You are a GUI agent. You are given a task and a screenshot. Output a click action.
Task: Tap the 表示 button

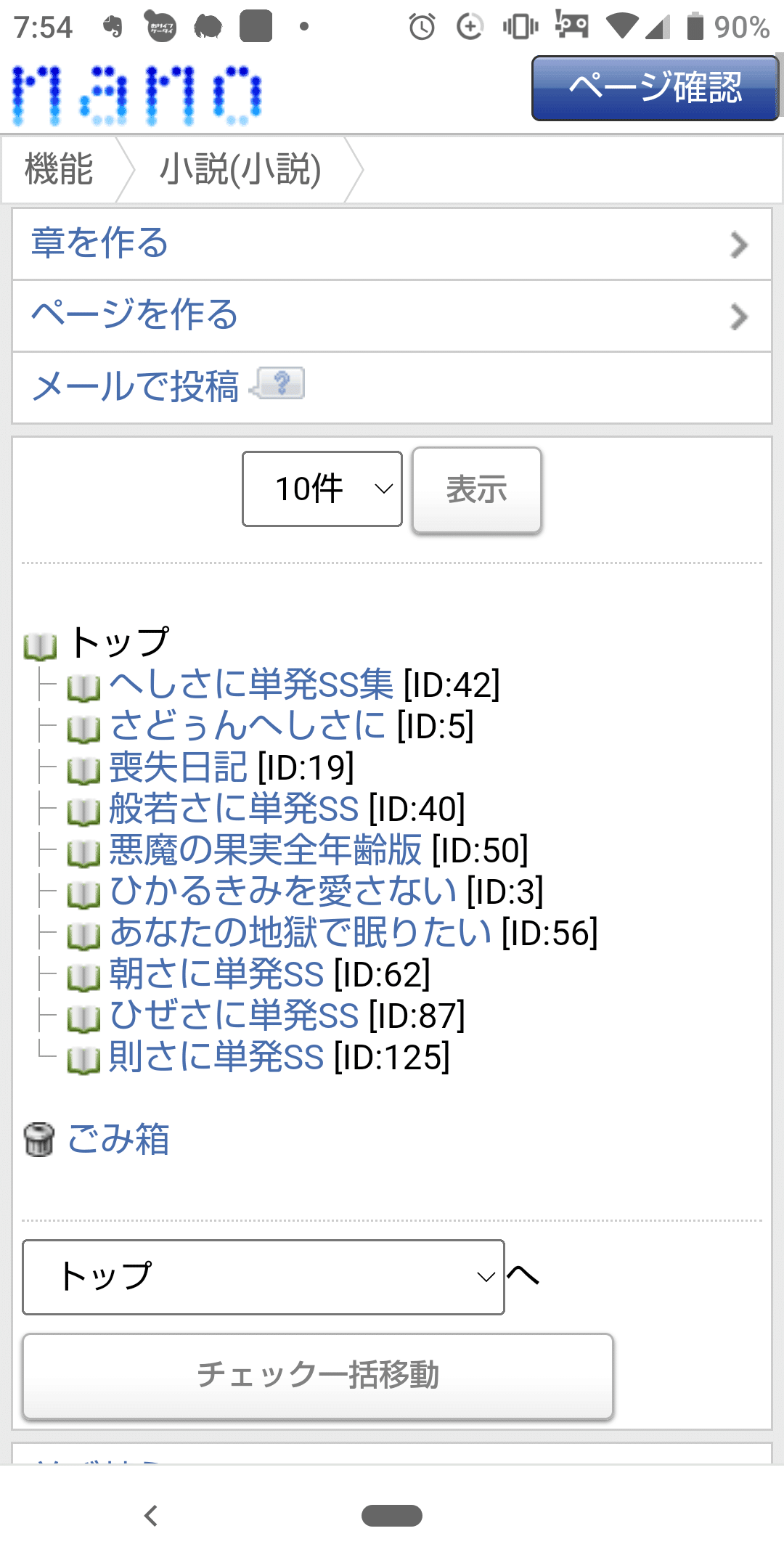(x=477, y=490)
